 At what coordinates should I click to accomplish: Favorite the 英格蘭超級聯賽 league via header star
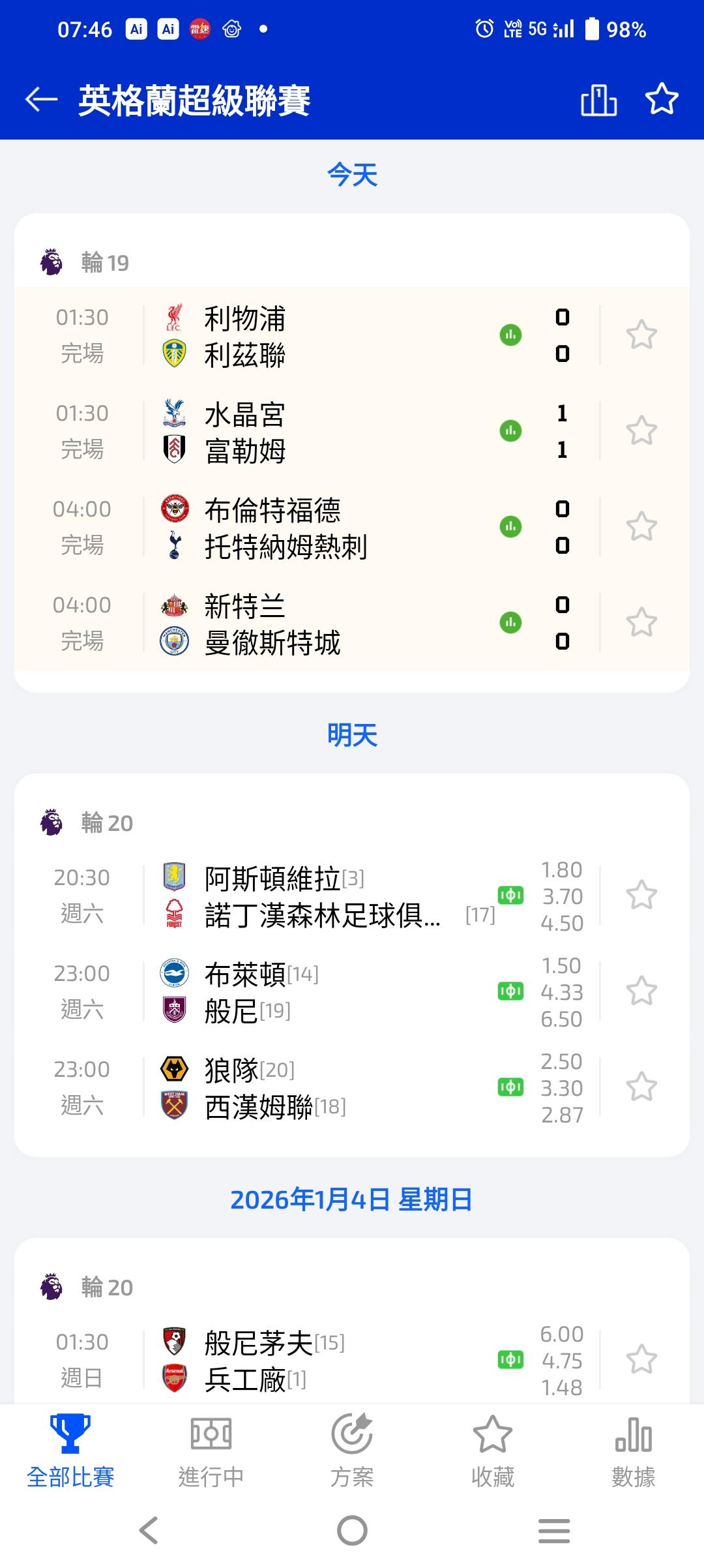pos(662,99)
